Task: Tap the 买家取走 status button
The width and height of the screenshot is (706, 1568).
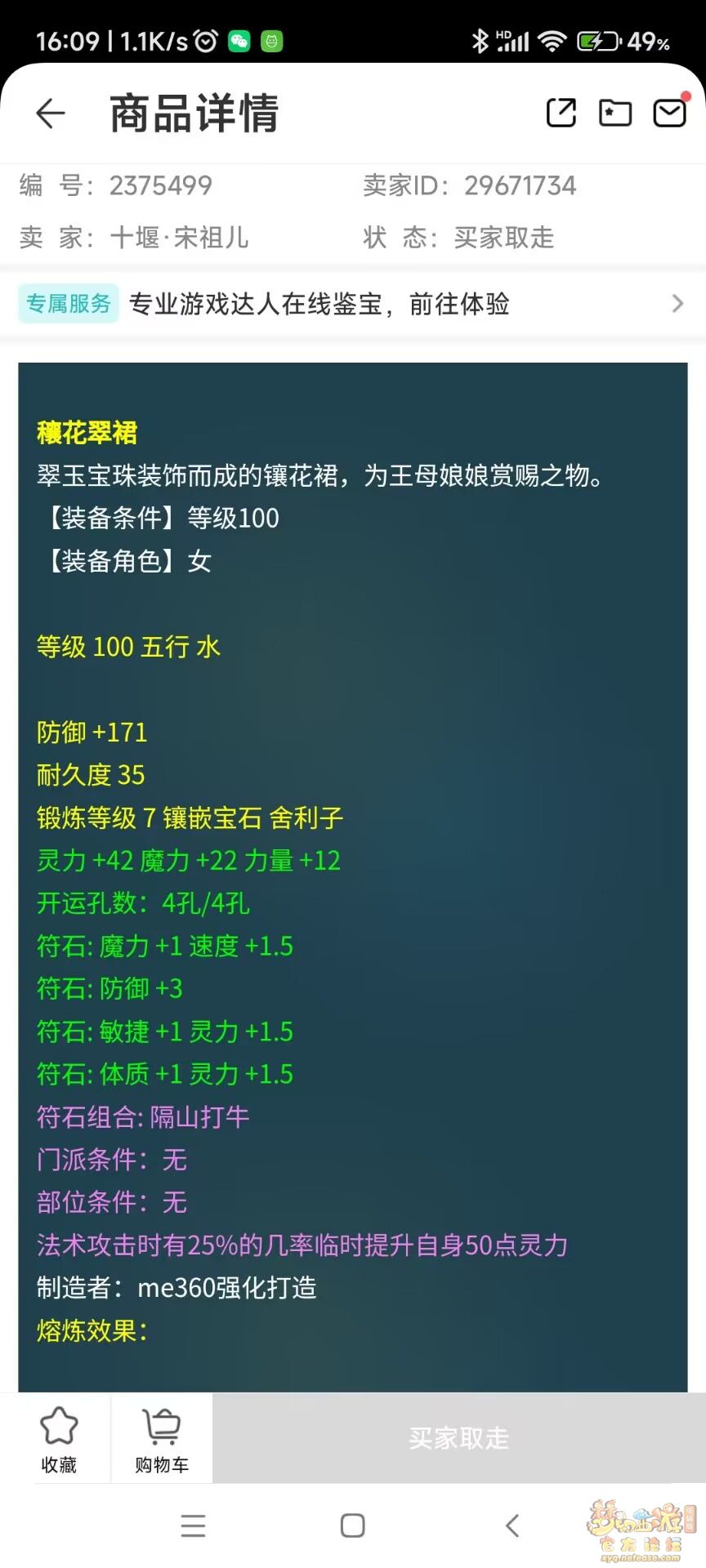Action: 458,1438
